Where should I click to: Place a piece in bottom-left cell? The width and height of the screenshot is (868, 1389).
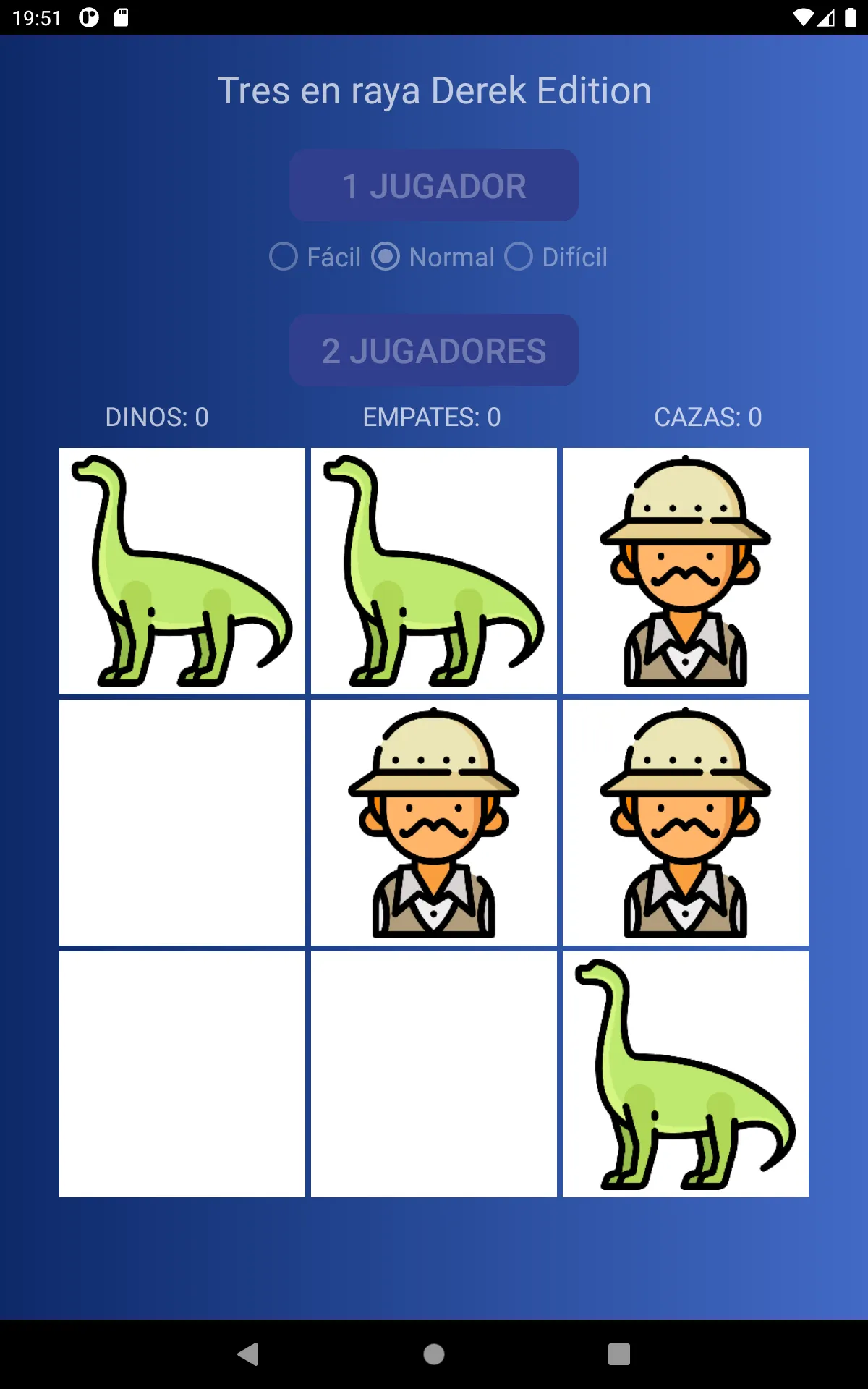point(182,1074)
